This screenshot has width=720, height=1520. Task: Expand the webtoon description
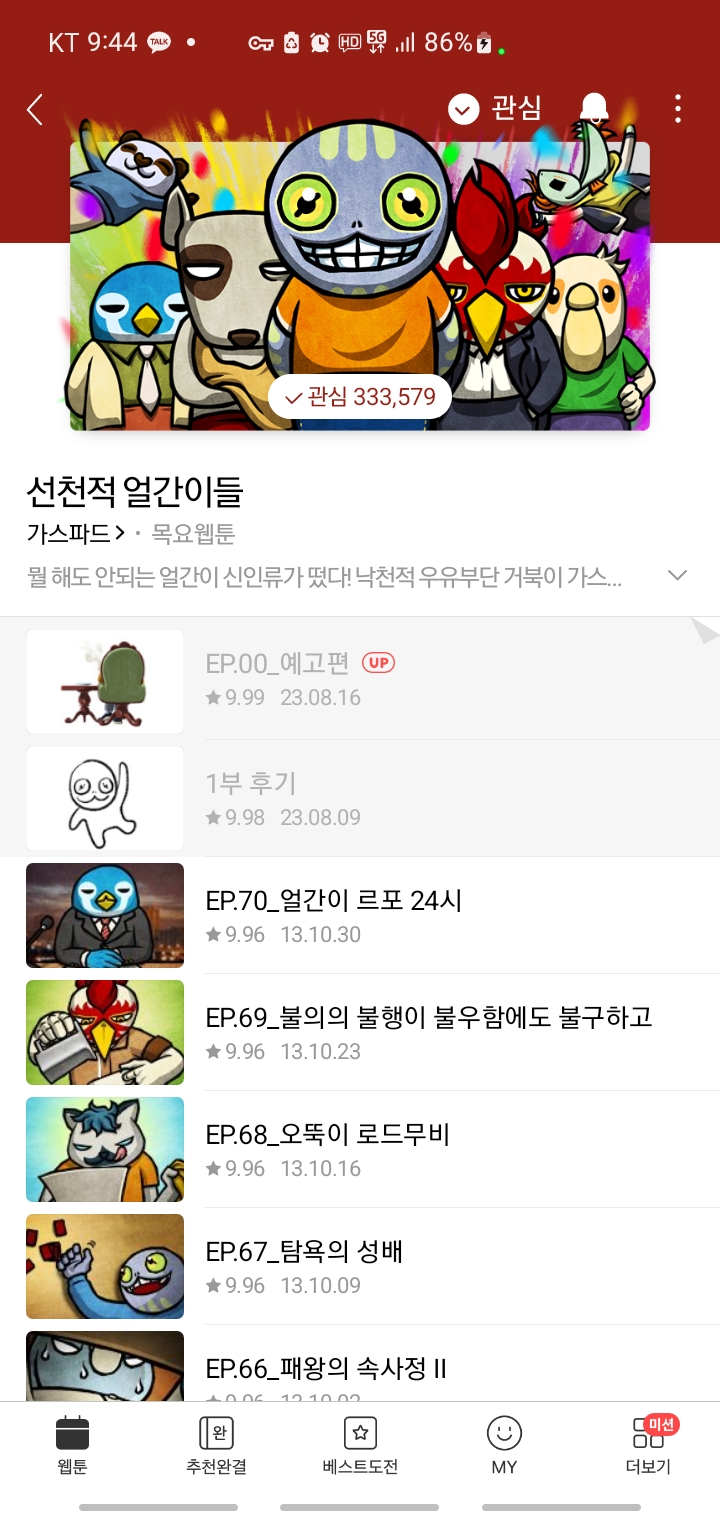(677, 575)
